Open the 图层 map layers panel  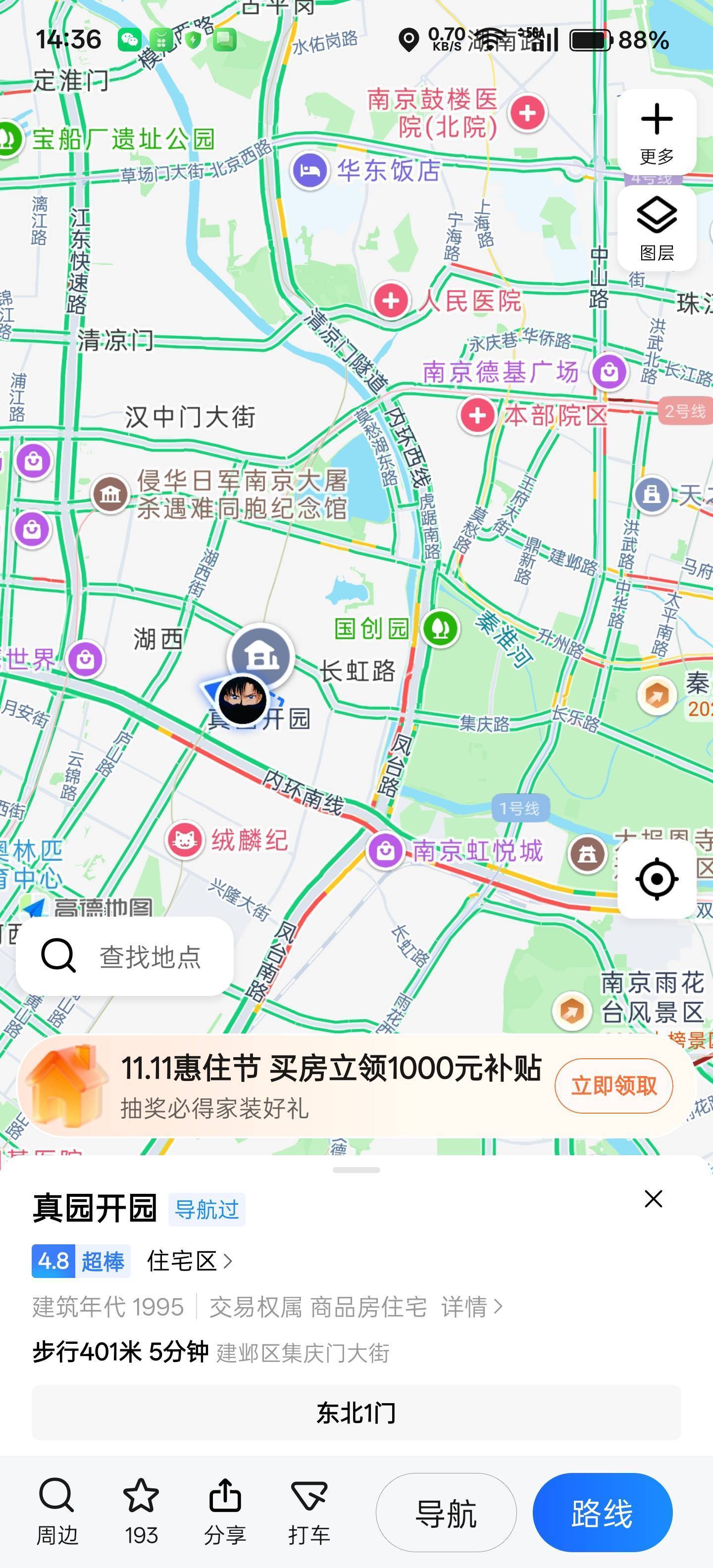[657, 228]
